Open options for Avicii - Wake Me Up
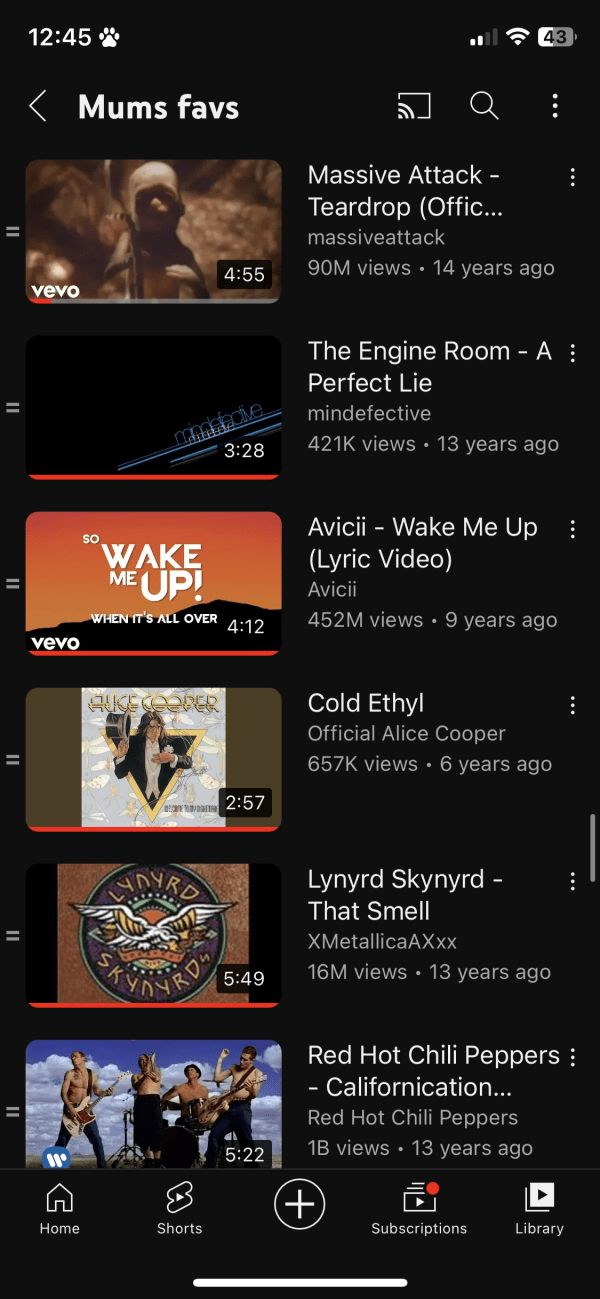 click(x=572, y=530)
